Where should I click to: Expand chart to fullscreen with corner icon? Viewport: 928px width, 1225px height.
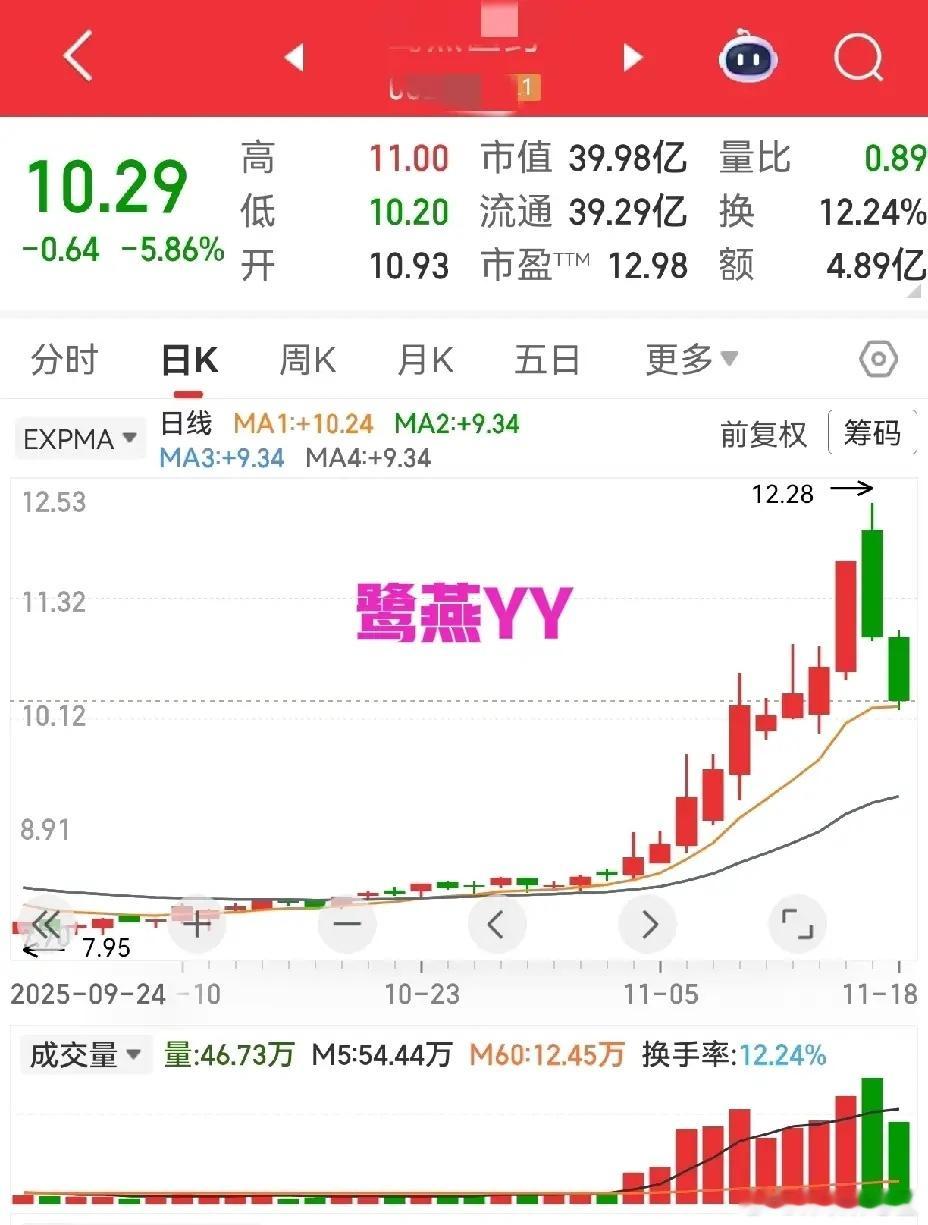[797, 923]
